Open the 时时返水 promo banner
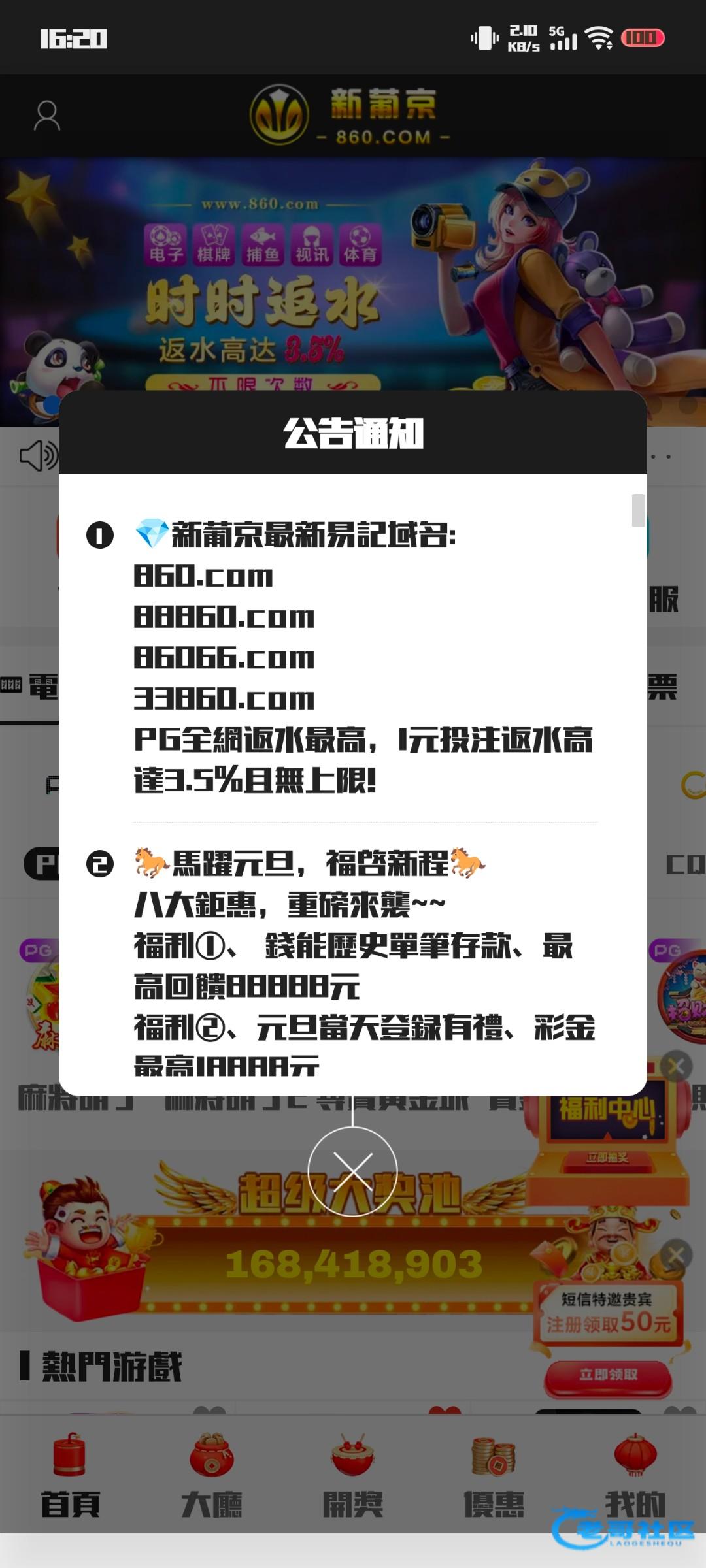The height and width of the screenshot is (1568, 706). tap(353, 274)
